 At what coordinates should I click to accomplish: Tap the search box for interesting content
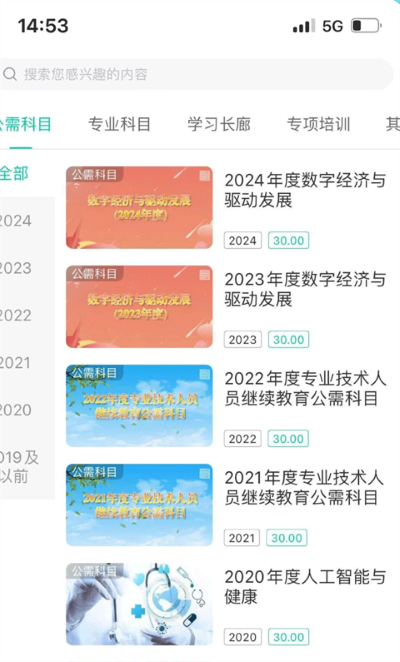(196, 74)
